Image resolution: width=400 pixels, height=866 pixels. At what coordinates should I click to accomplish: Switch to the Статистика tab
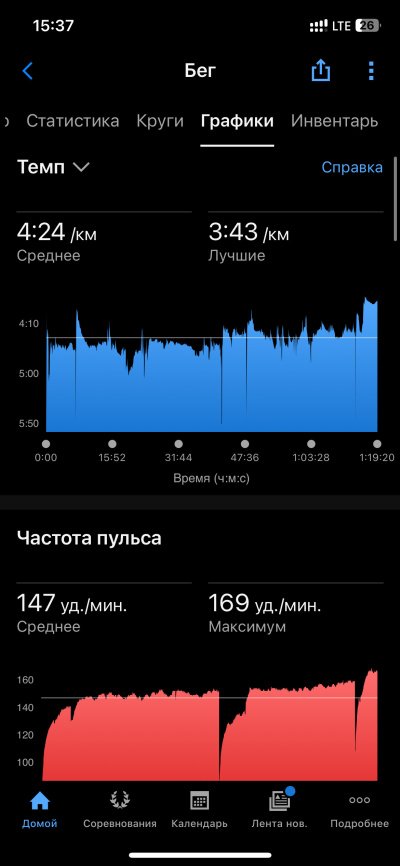pos(72,121)
